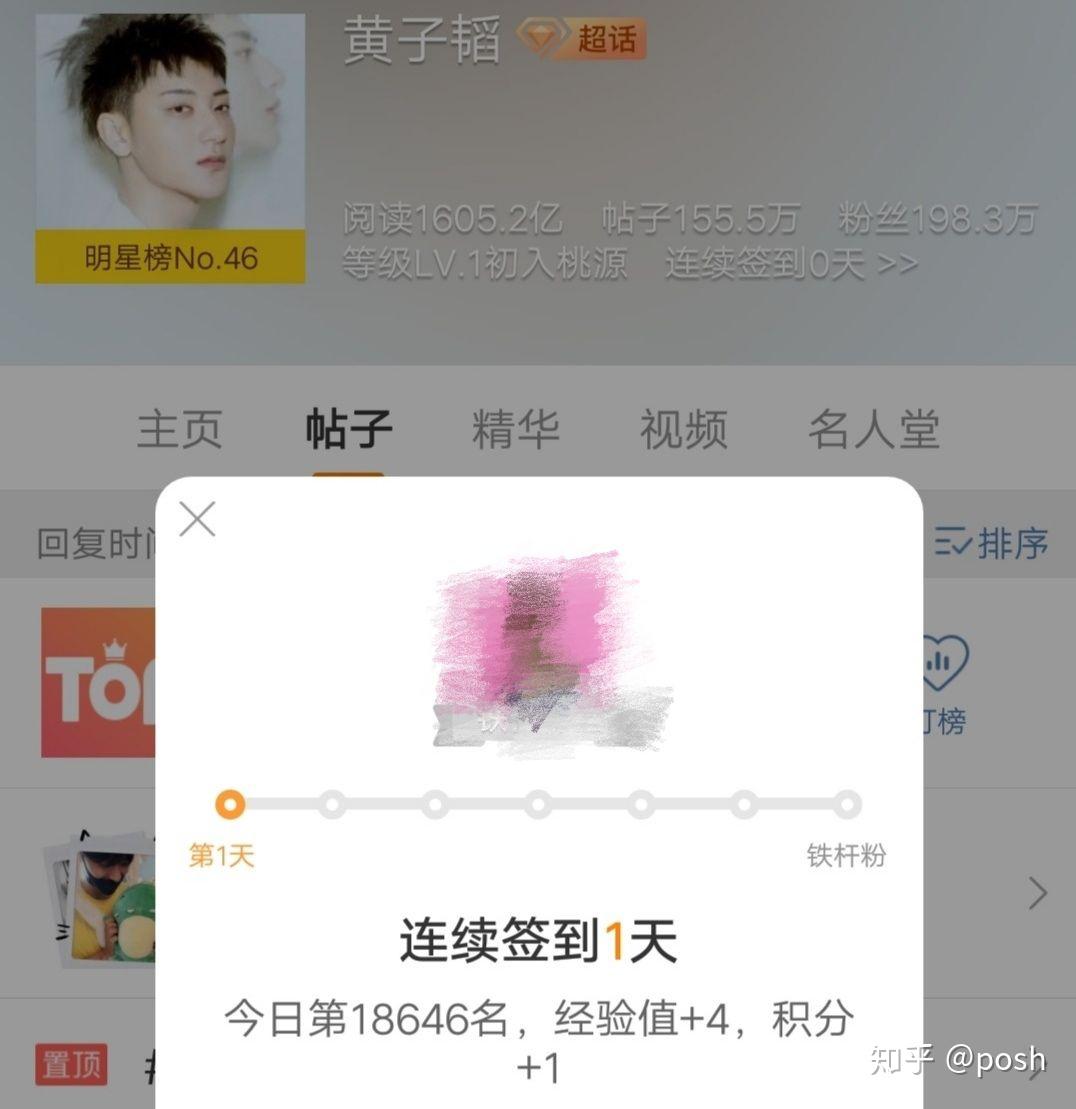1076x1109 pixels.
Task: Dismiss the check-in popup with the X
Action: click(196, 519)
